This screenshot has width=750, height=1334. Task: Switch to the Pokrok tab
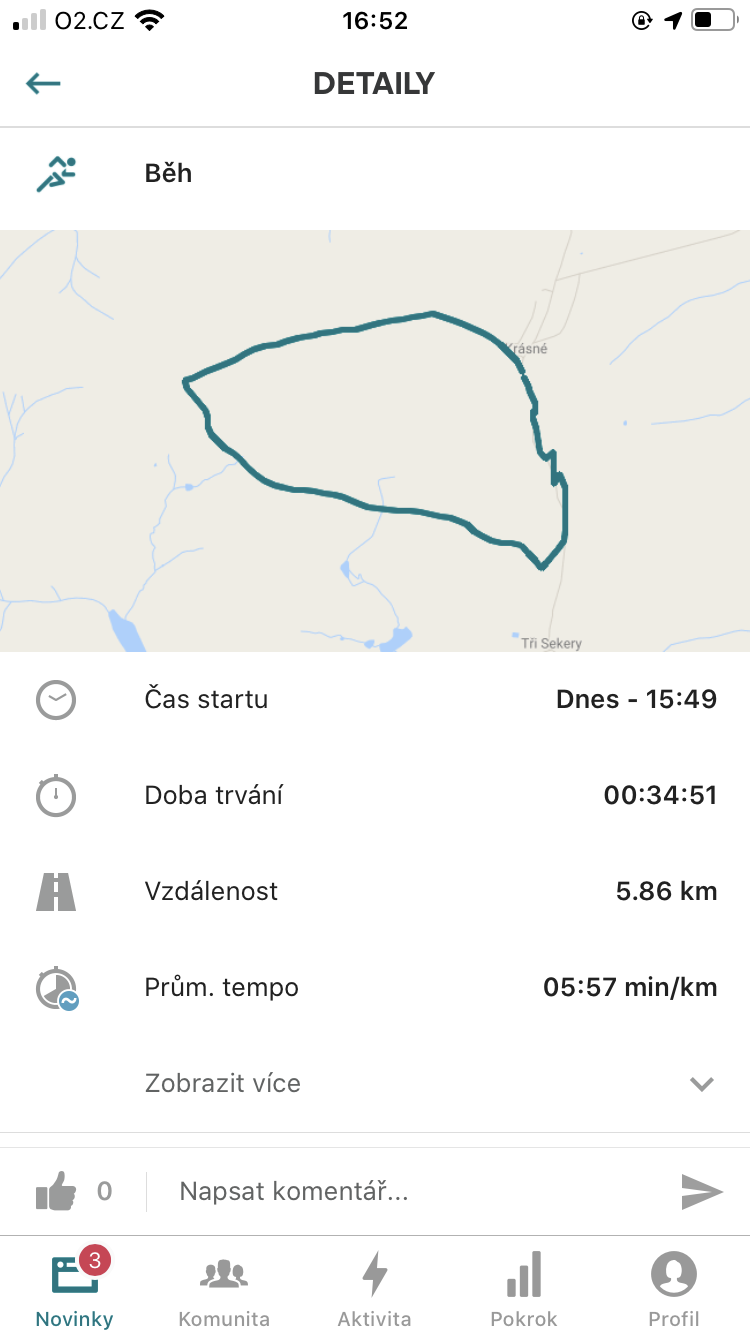pyautogui.click(x=524, y=1288)
